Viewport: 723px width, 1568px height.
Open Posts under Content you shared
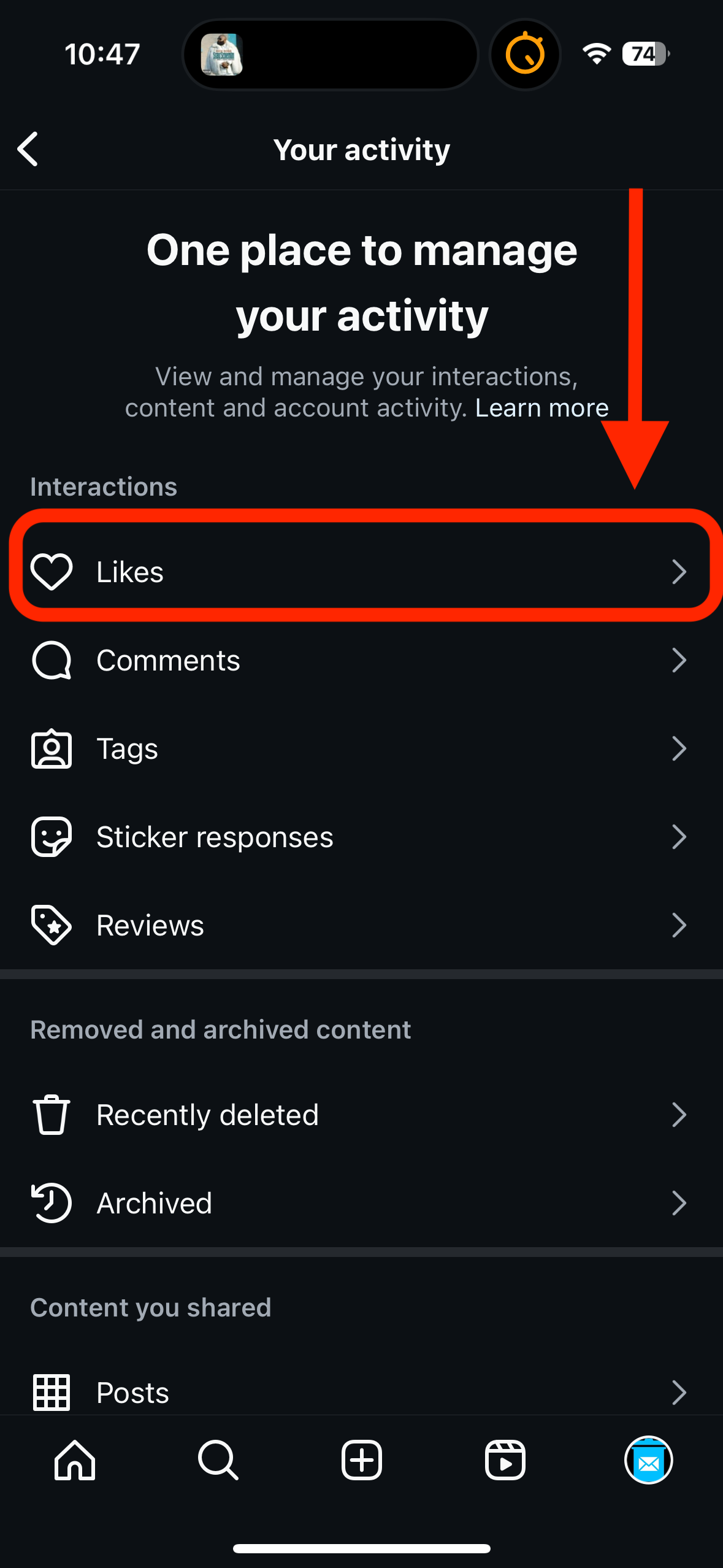coord(361,1393)
